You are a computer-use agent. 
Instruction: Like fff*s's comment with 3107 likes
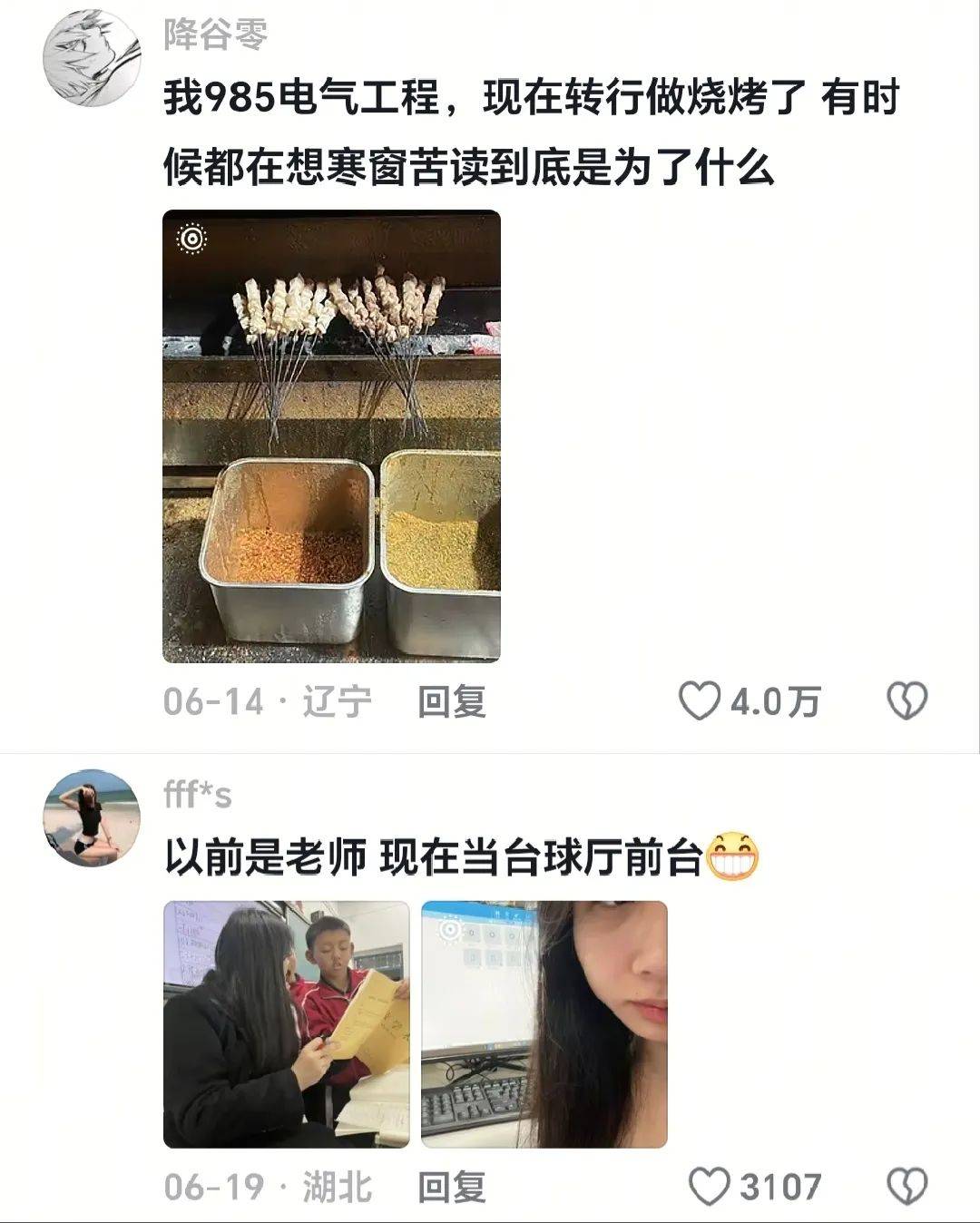(x=710, y=1187)
